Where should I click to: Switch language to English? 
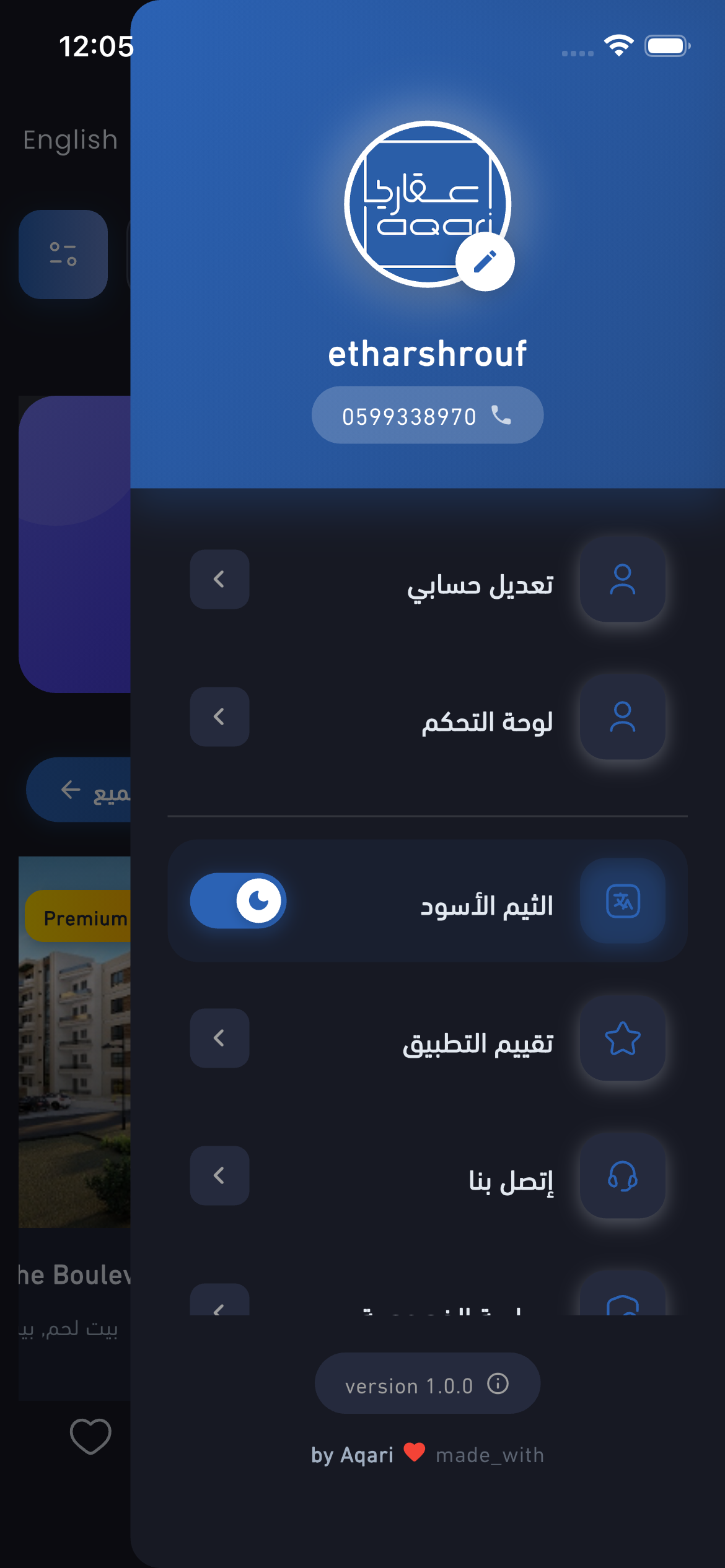(x=70, y=140)
